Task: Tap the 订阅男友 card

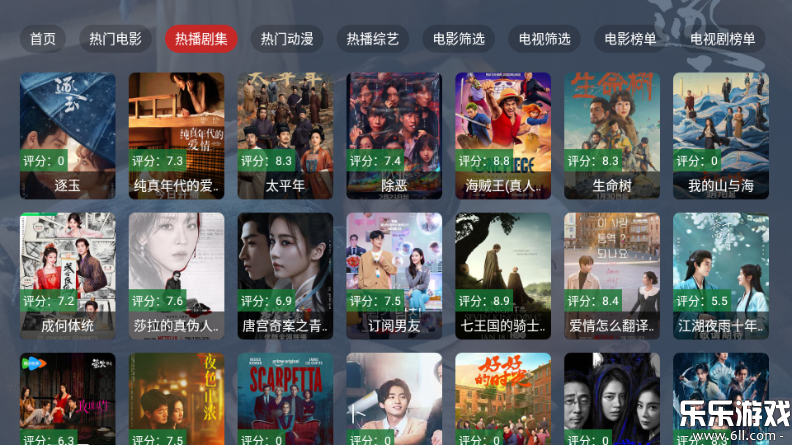Action: 394,275
